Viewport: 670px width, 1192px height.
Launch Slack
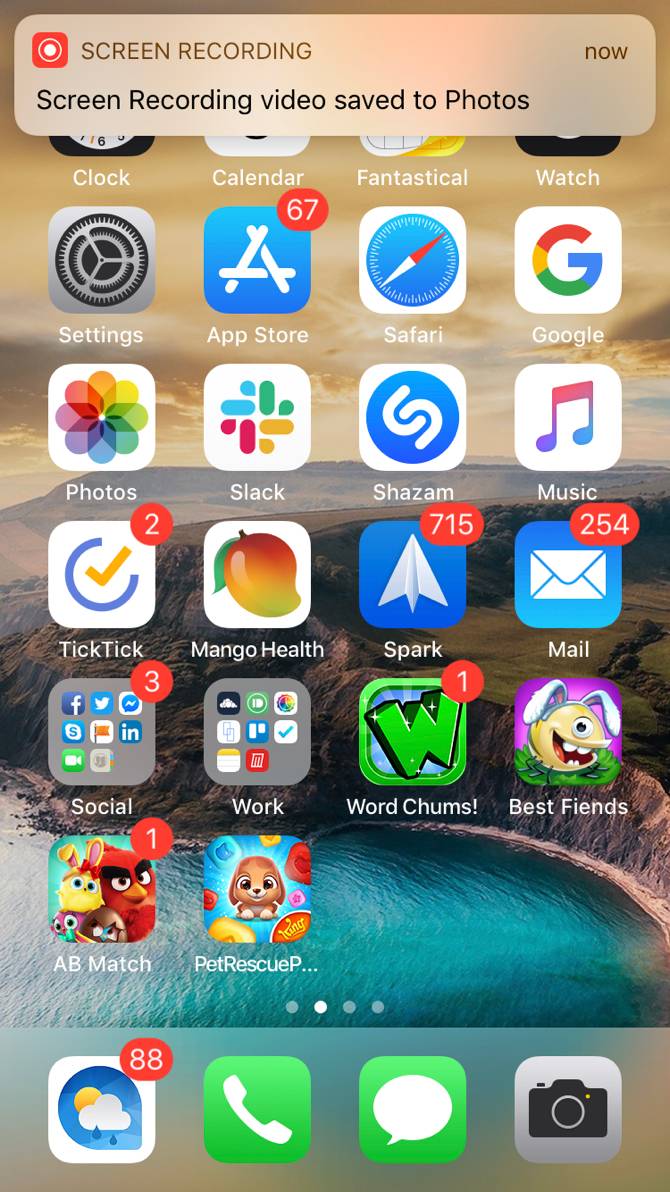[257, 417]
